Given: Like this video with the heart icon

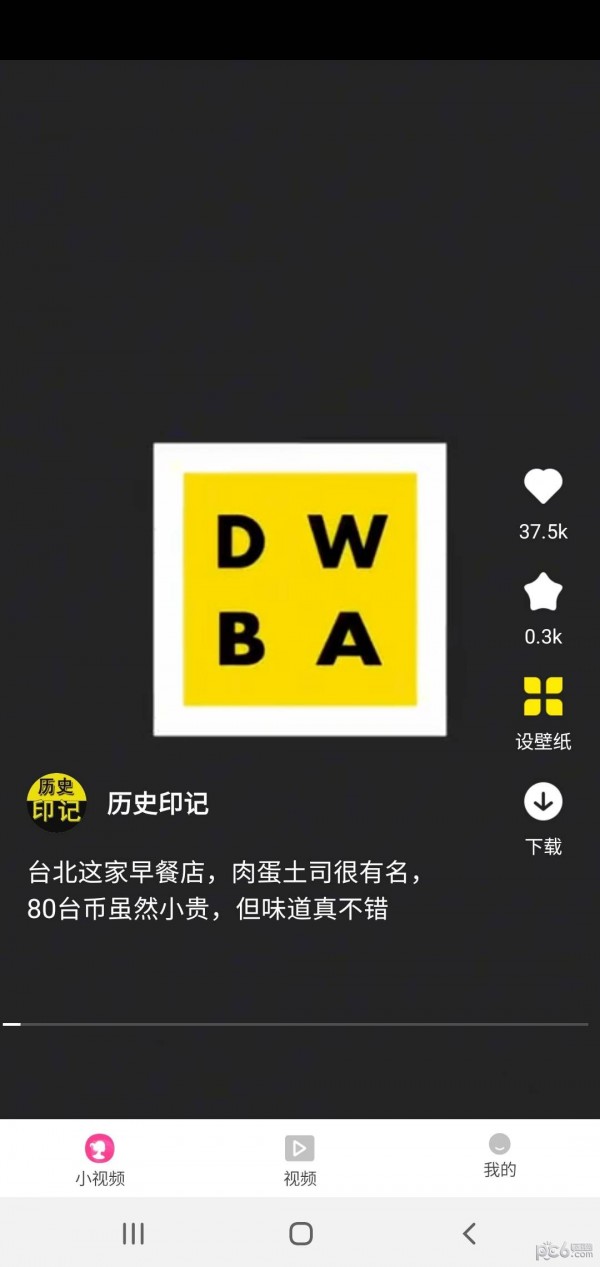Looking at the screenshot, I should pyautogui.click(x=543, y=487).
